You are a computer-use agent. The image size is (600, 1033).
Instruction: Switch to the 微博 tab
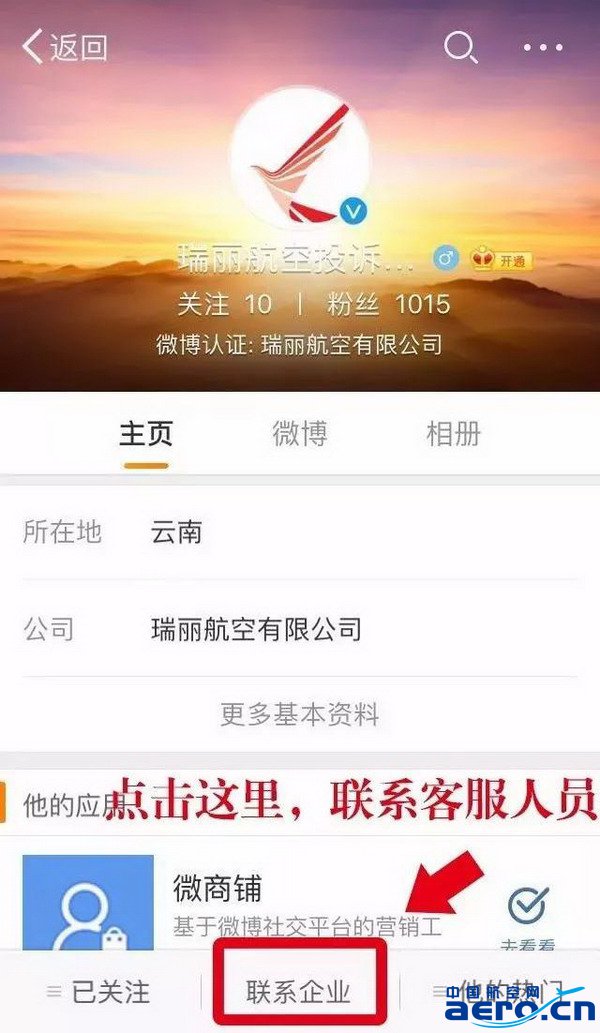tap(299, 434)
